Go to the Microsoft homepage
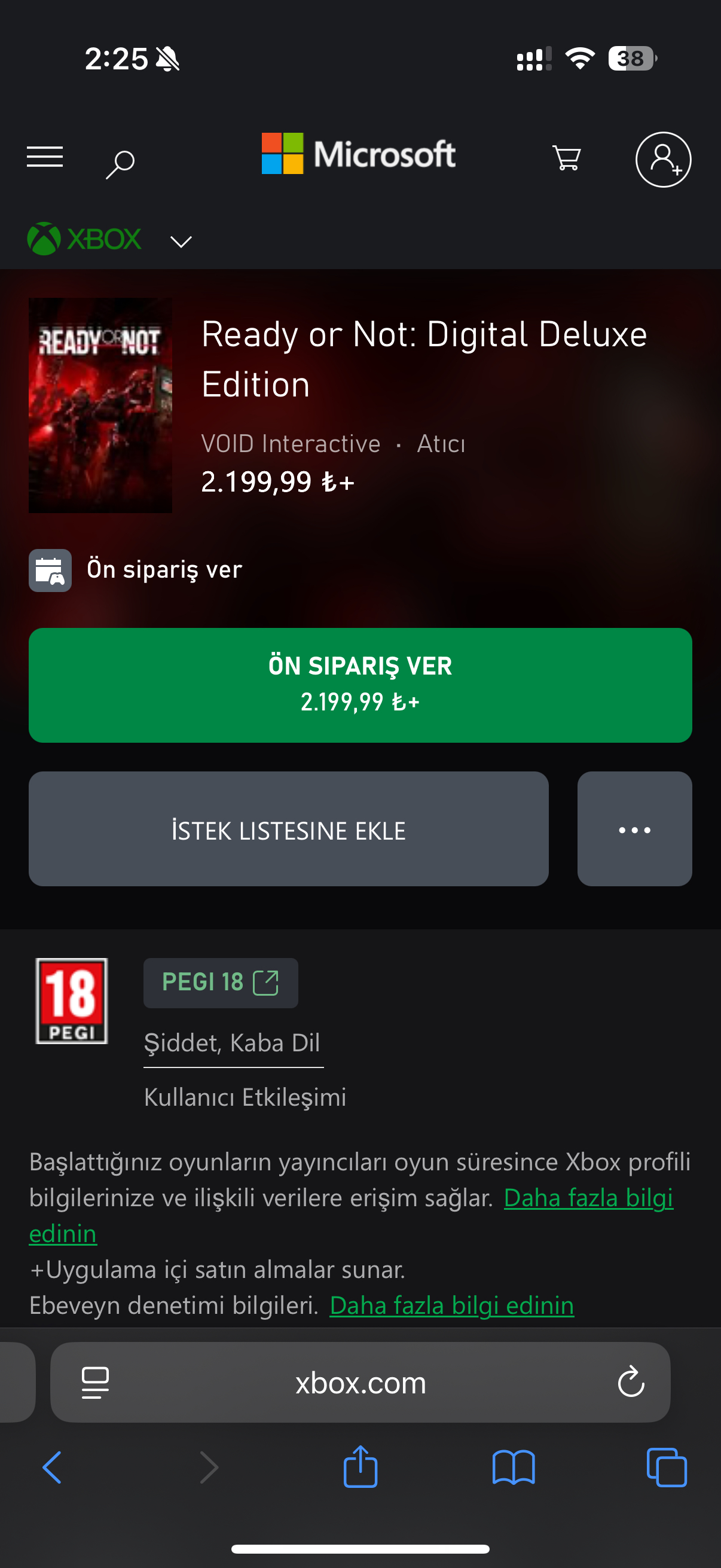 (358, 154)
